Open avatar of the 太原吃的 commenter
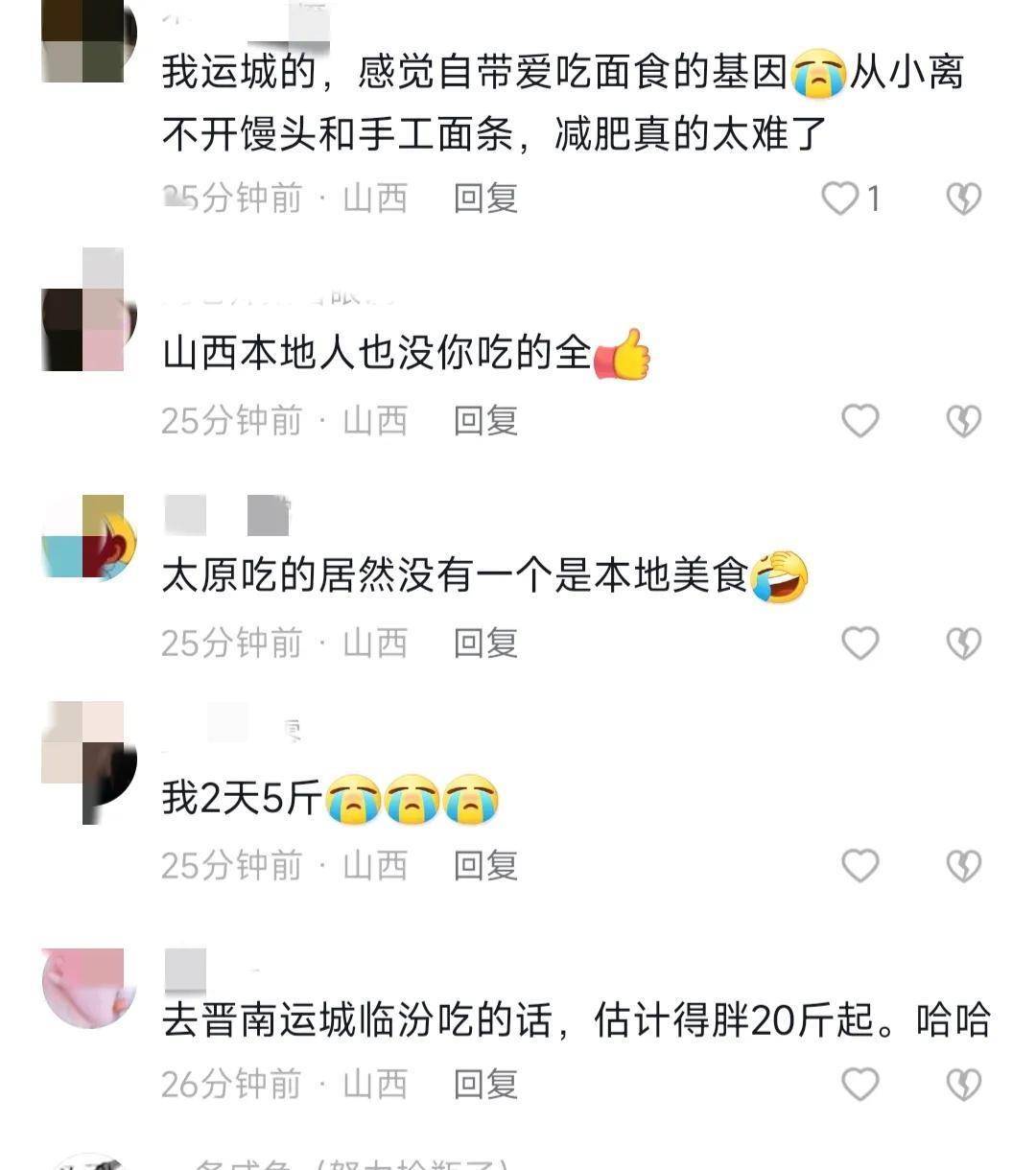 coord(88,538)
